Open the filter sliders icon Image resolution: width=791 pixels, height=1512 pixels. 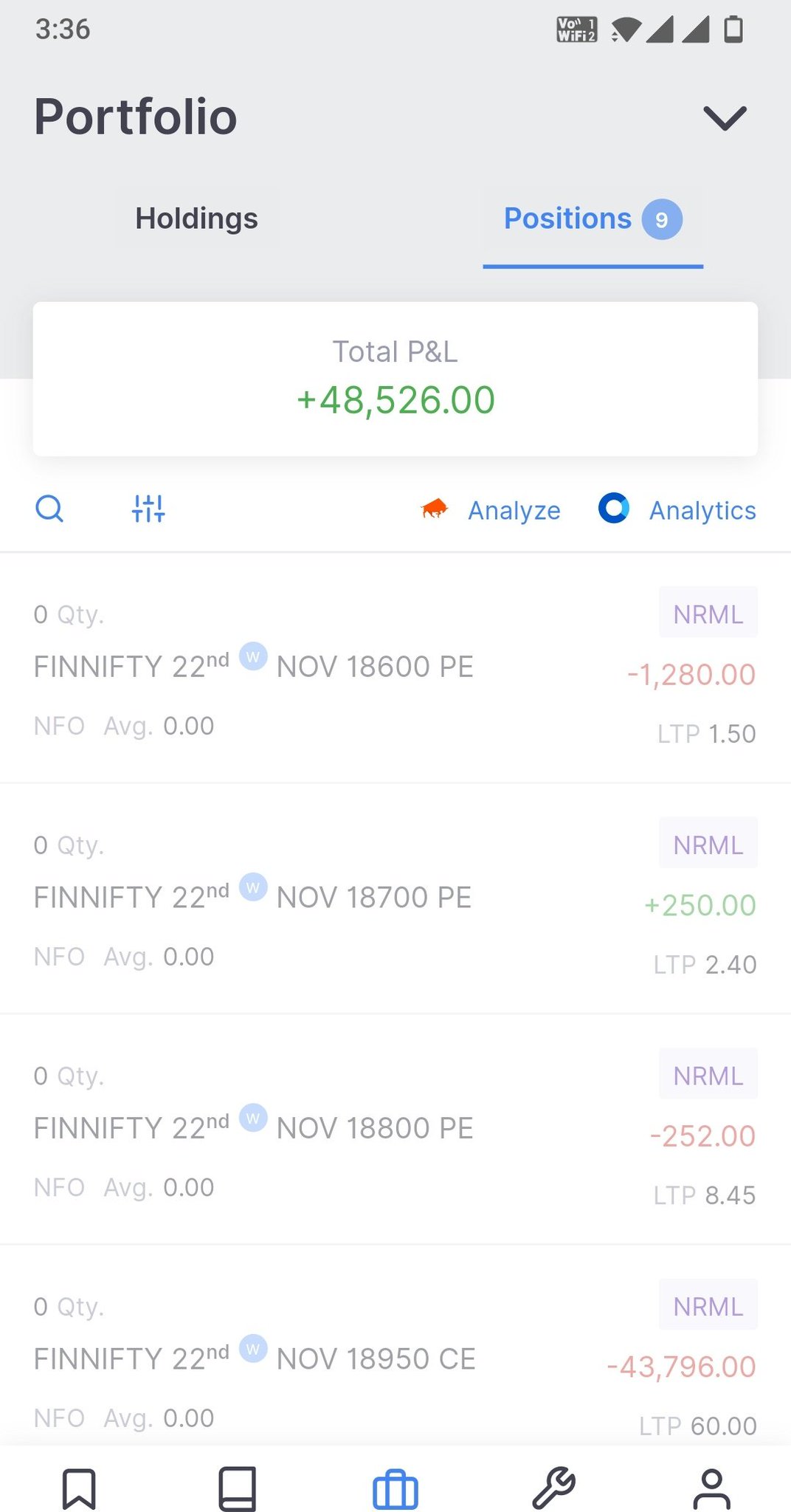click(x=148, y=509)
